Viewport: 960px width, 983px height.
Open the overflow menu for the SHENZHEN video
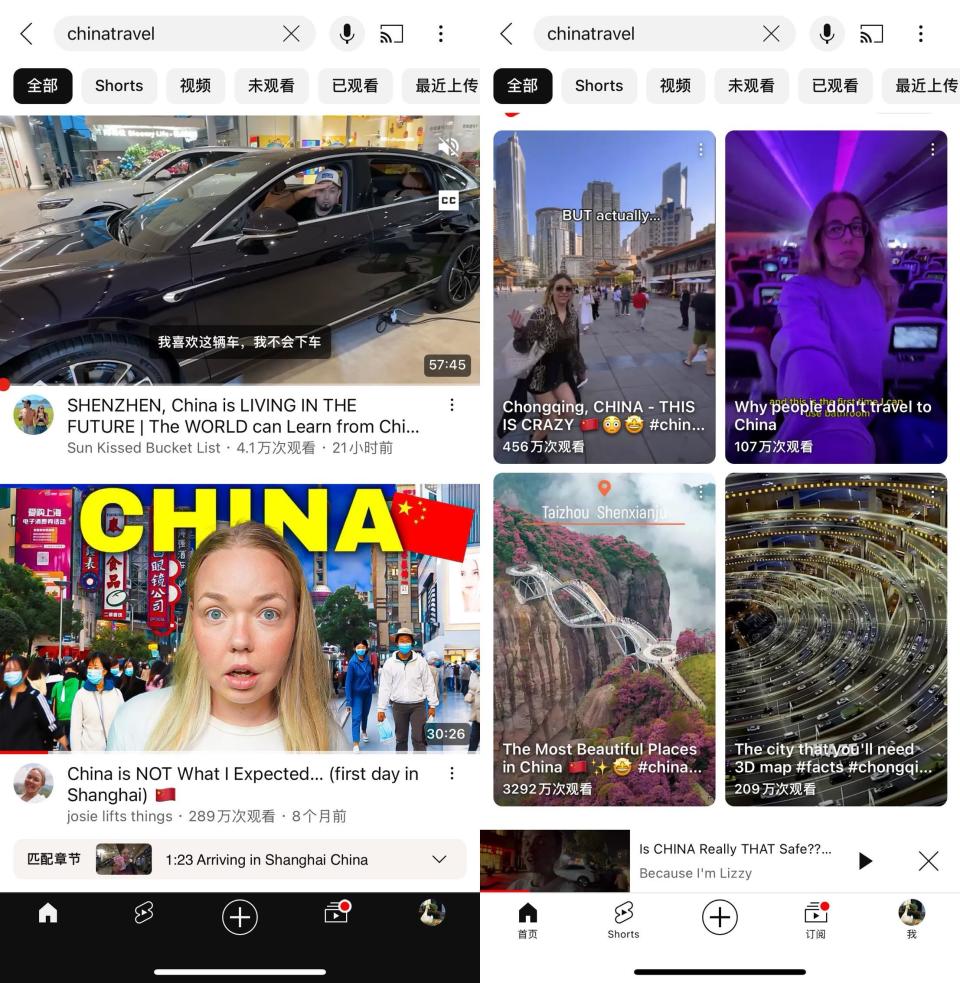(452, 405)
